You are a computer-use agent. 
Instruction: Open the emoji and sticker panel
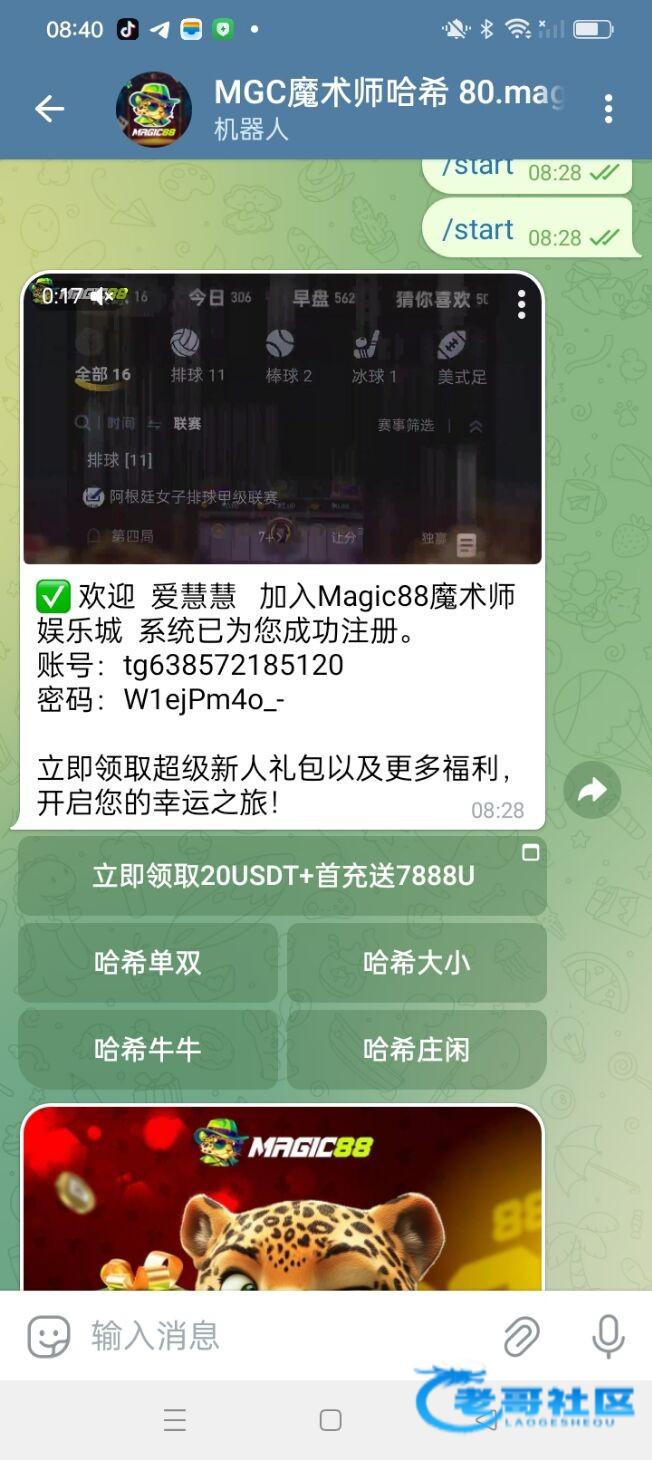(x=48, y=1336)
